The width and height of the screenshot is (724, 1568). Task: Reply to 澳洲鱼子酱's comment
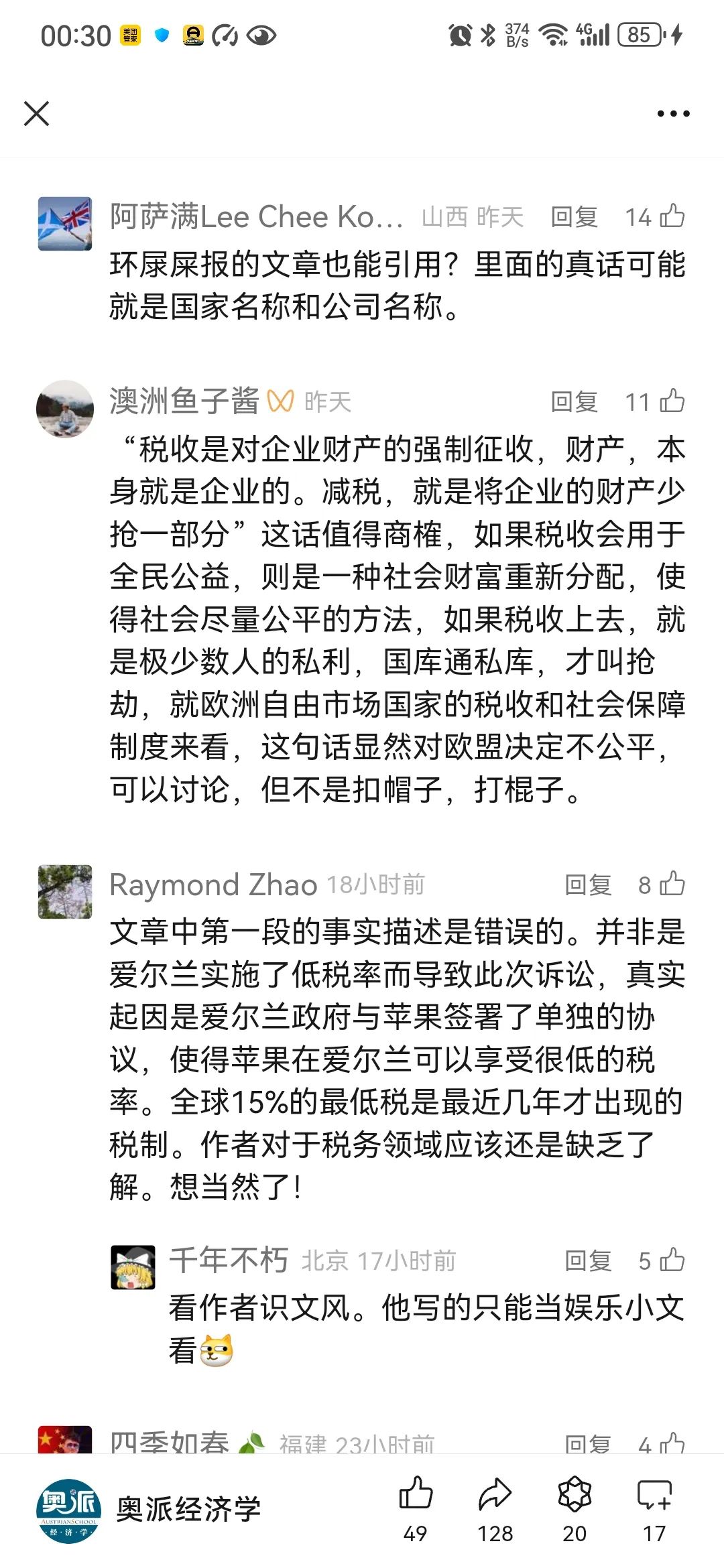point(574,401)
